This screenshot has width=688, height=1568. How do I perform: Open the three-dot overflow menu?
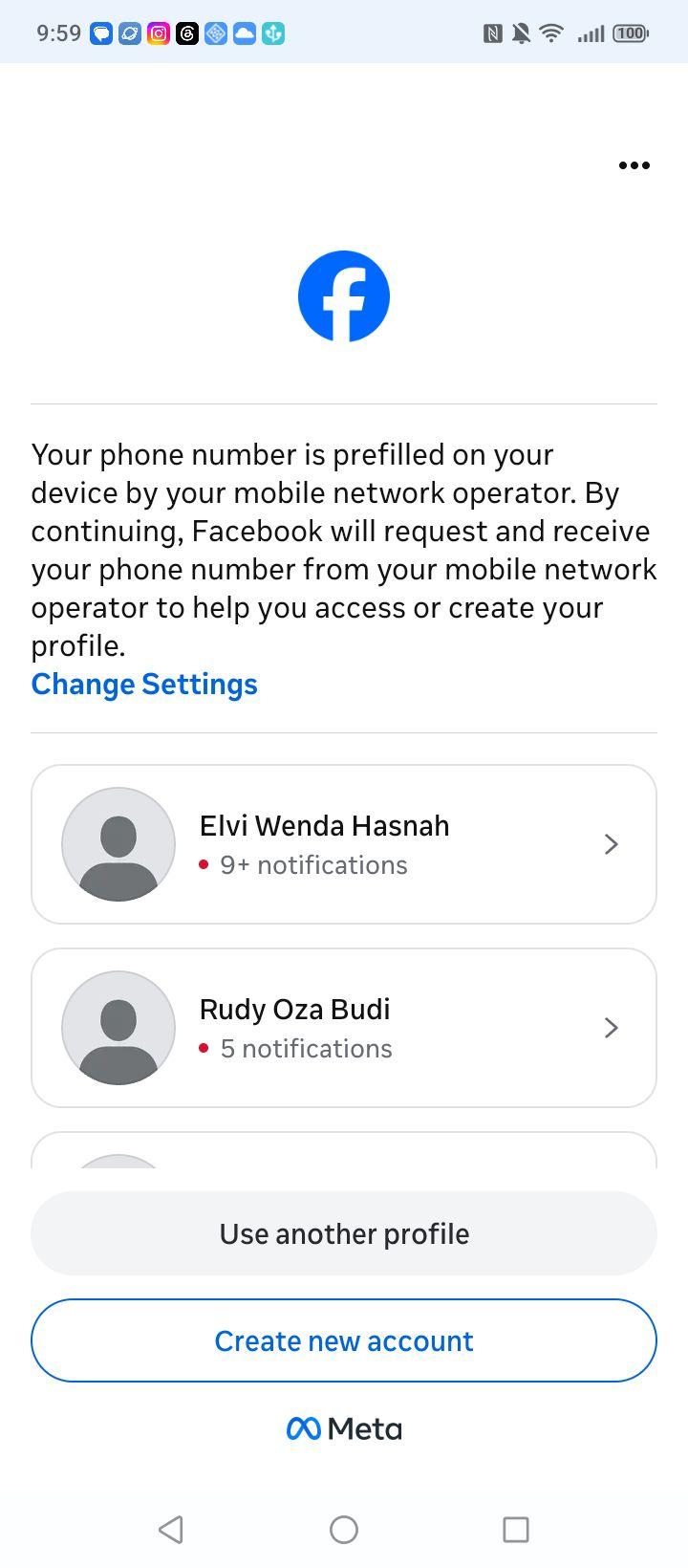(x=634, y=165)
